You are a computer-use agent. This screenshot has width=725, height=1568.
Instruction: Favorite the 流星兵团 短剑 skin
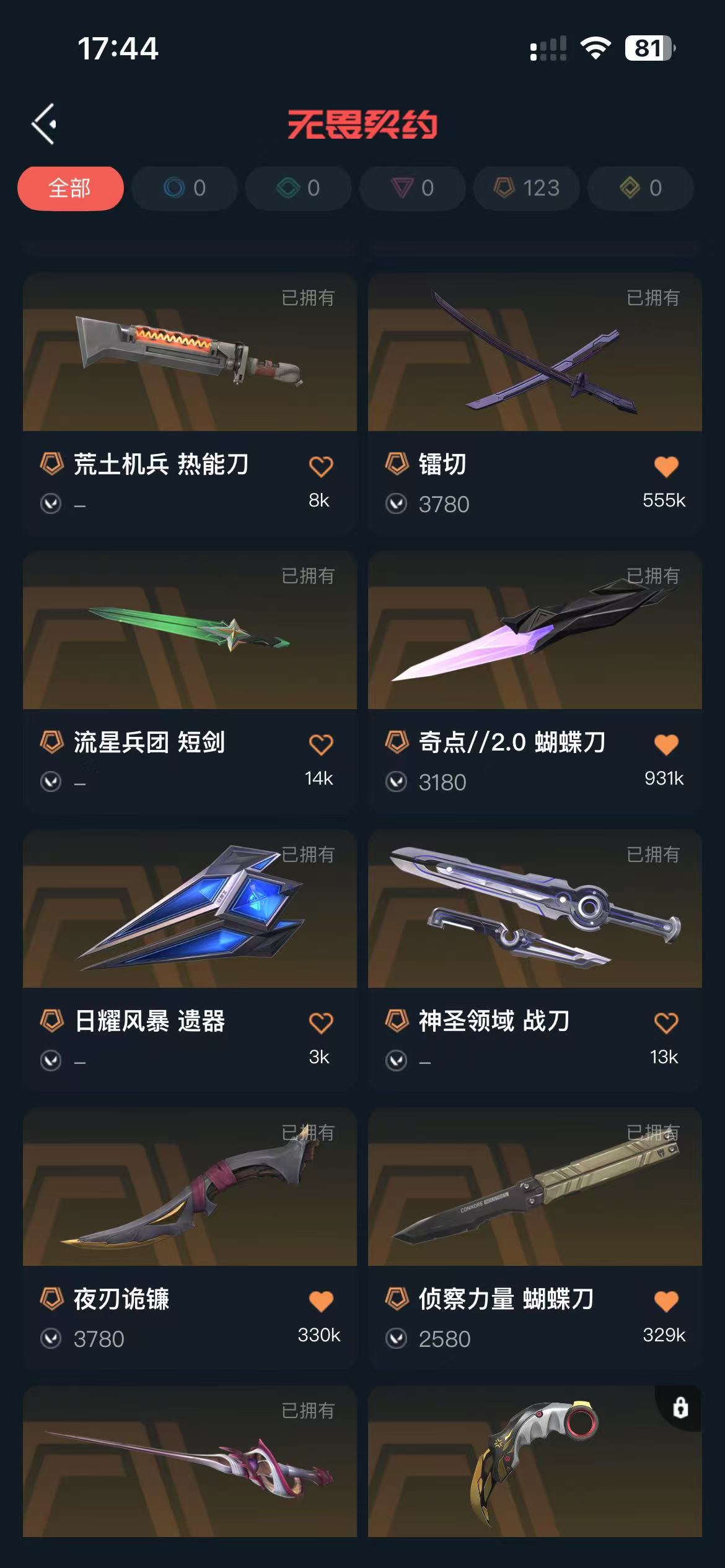(x=321, y=744)
